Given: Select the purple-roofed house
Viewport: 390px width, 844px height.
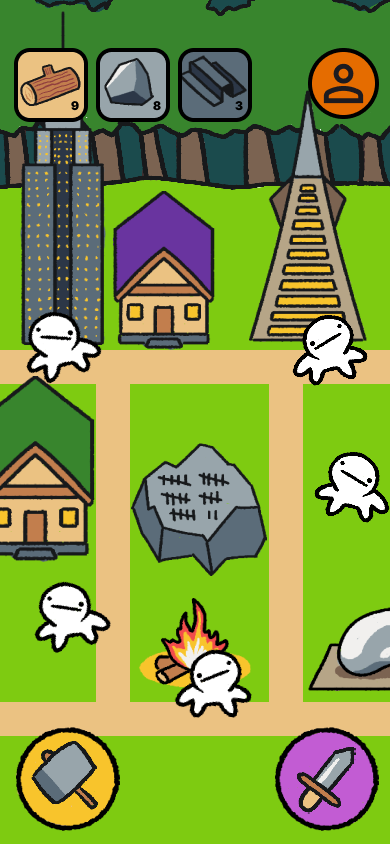Looking at the screenshot, I should click(x=164, y=269).
